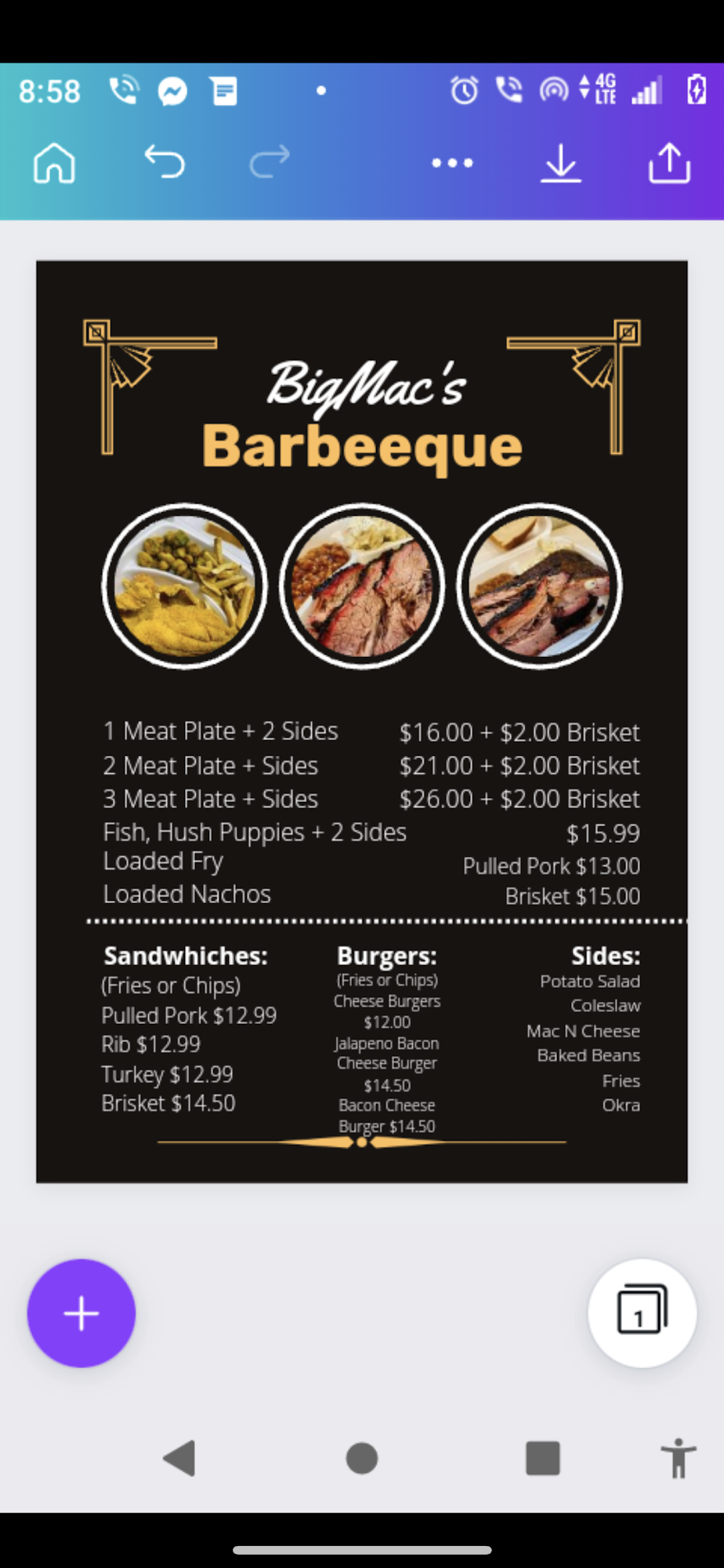The image size is (724, 1568).
Task: Open recent apps from navigation bar
Action: point(542,1458)
